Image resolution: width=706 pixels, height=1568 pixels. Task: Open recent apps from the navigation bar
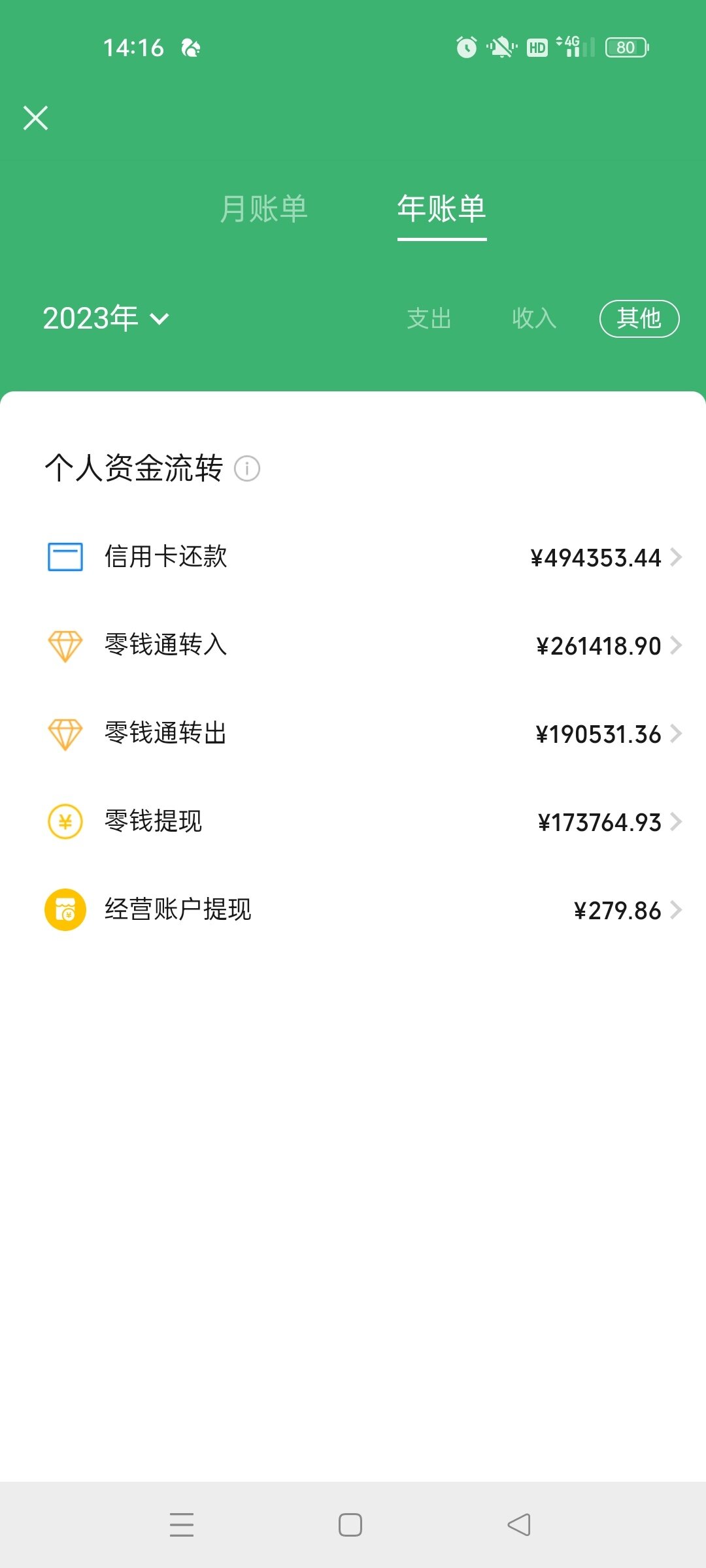coord(182,1525)
